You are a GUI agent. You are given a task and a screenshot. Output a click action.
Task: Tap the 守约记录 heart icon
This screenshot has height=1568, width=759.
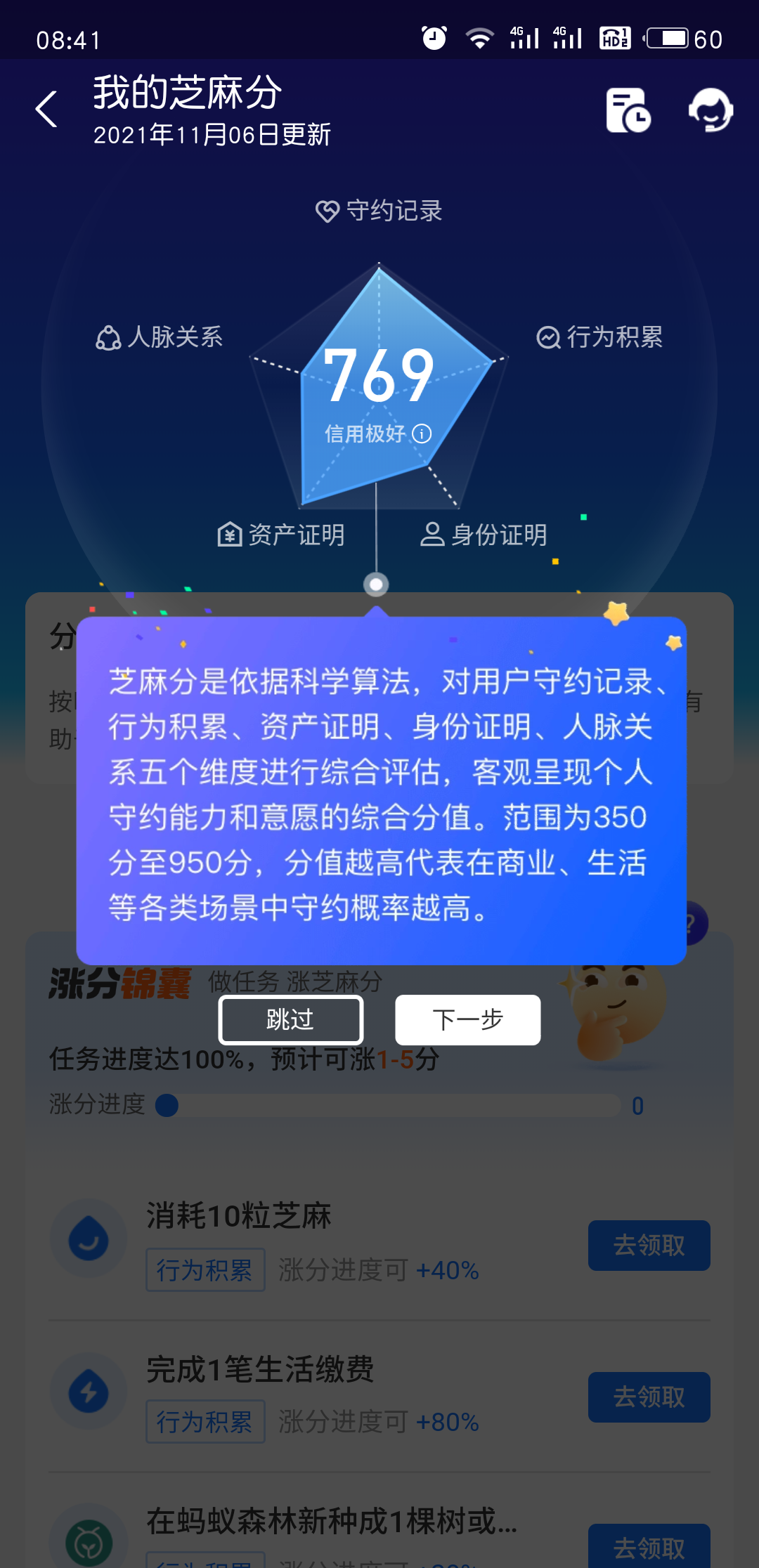coord(327,209)
